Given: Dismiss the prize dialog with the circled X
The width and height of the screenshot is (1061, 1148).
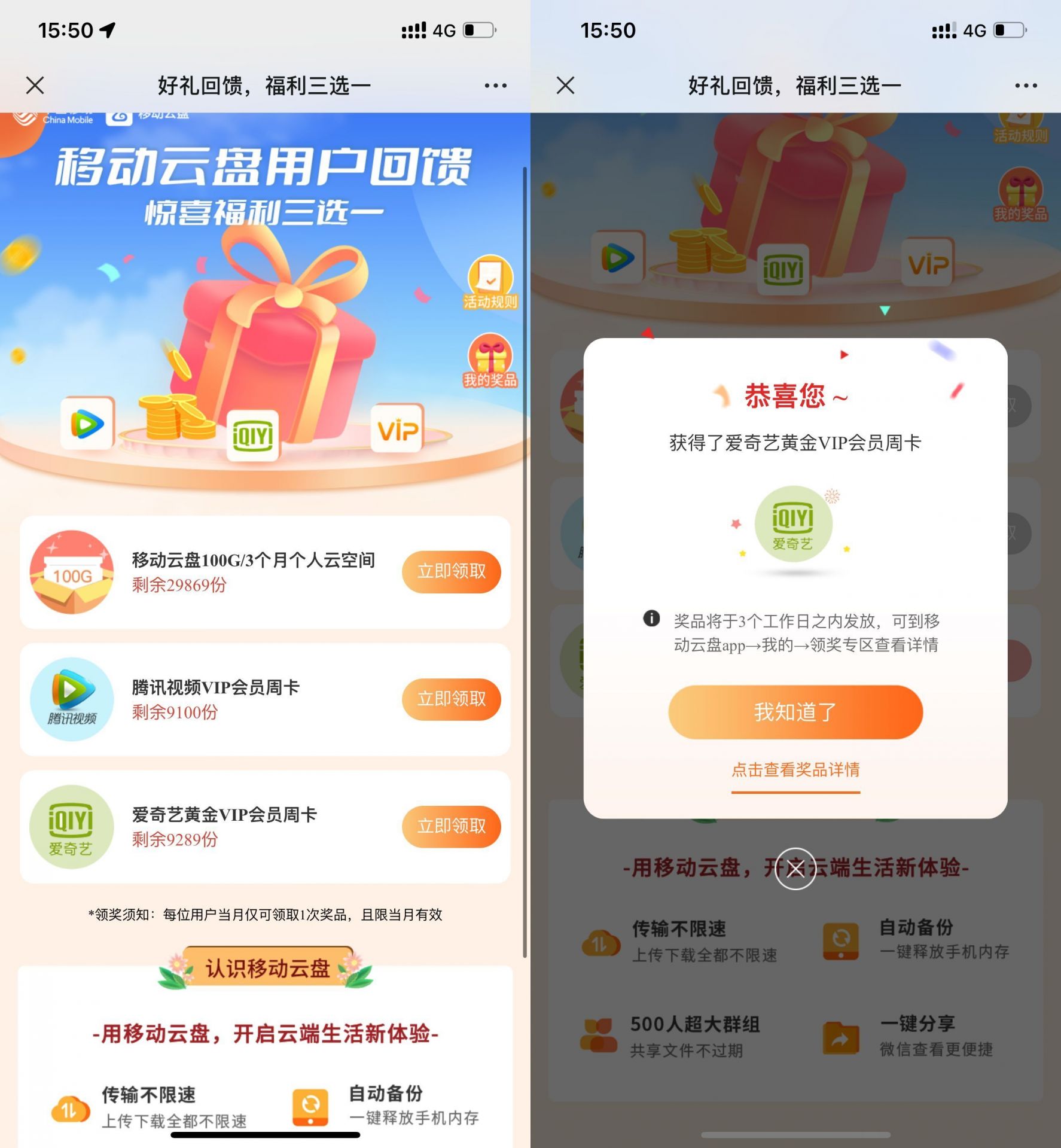Looking at the screenshot, I should 795,869.
